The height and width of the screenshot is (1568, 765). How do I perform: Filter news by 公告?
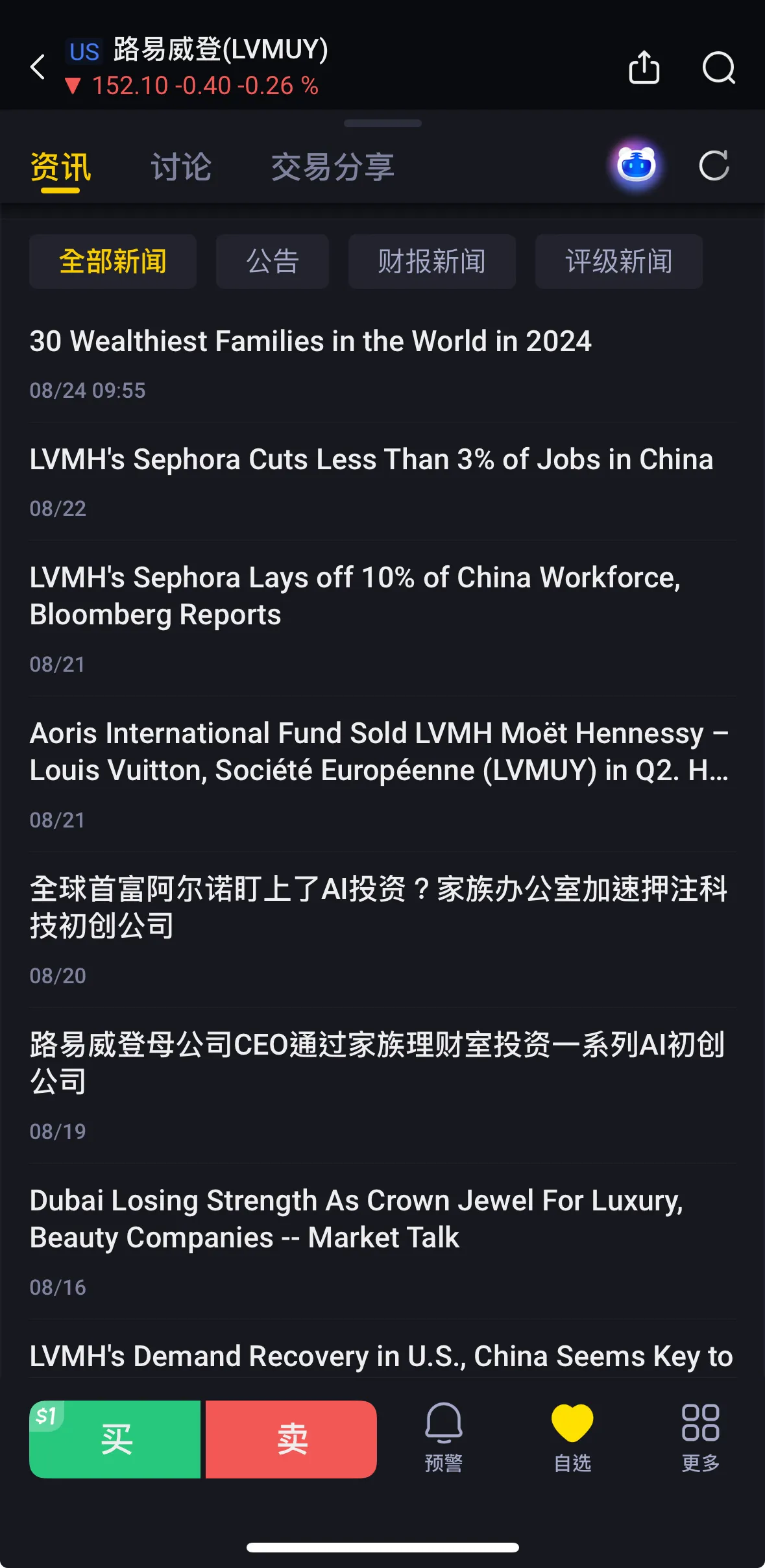273,262
